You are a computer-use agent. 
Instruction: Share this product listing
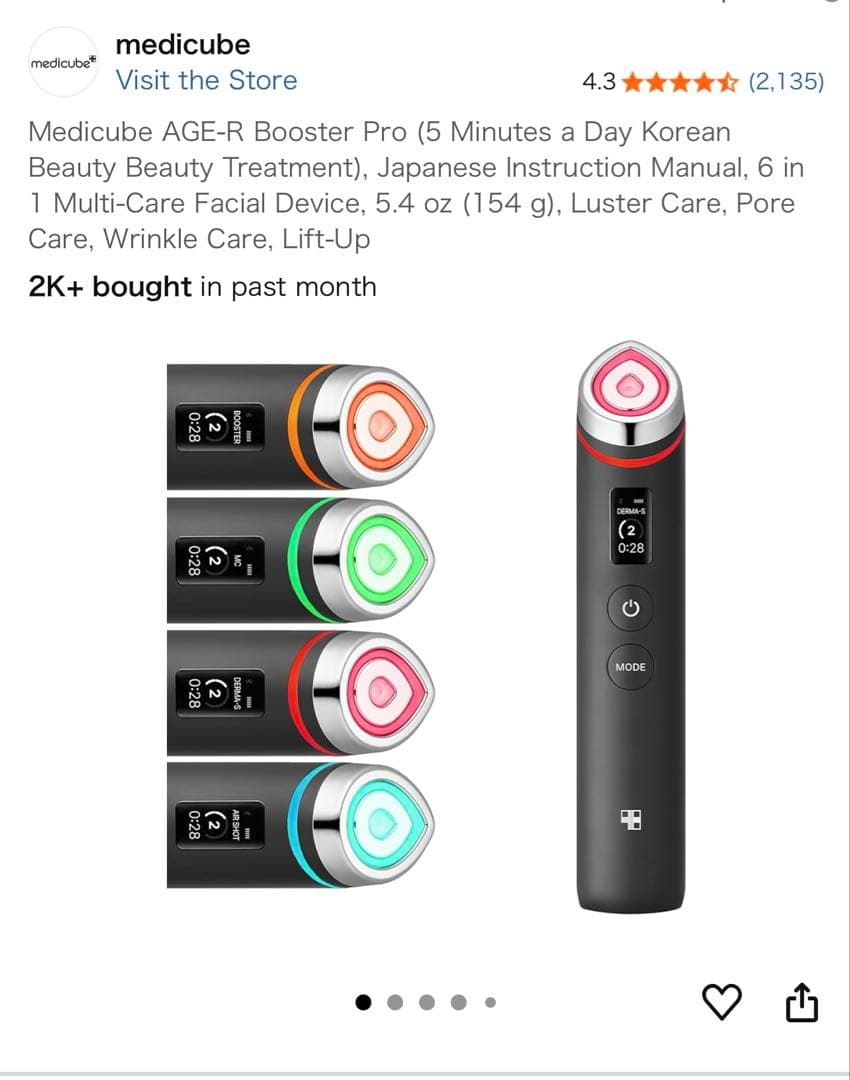pos(802,1002)
